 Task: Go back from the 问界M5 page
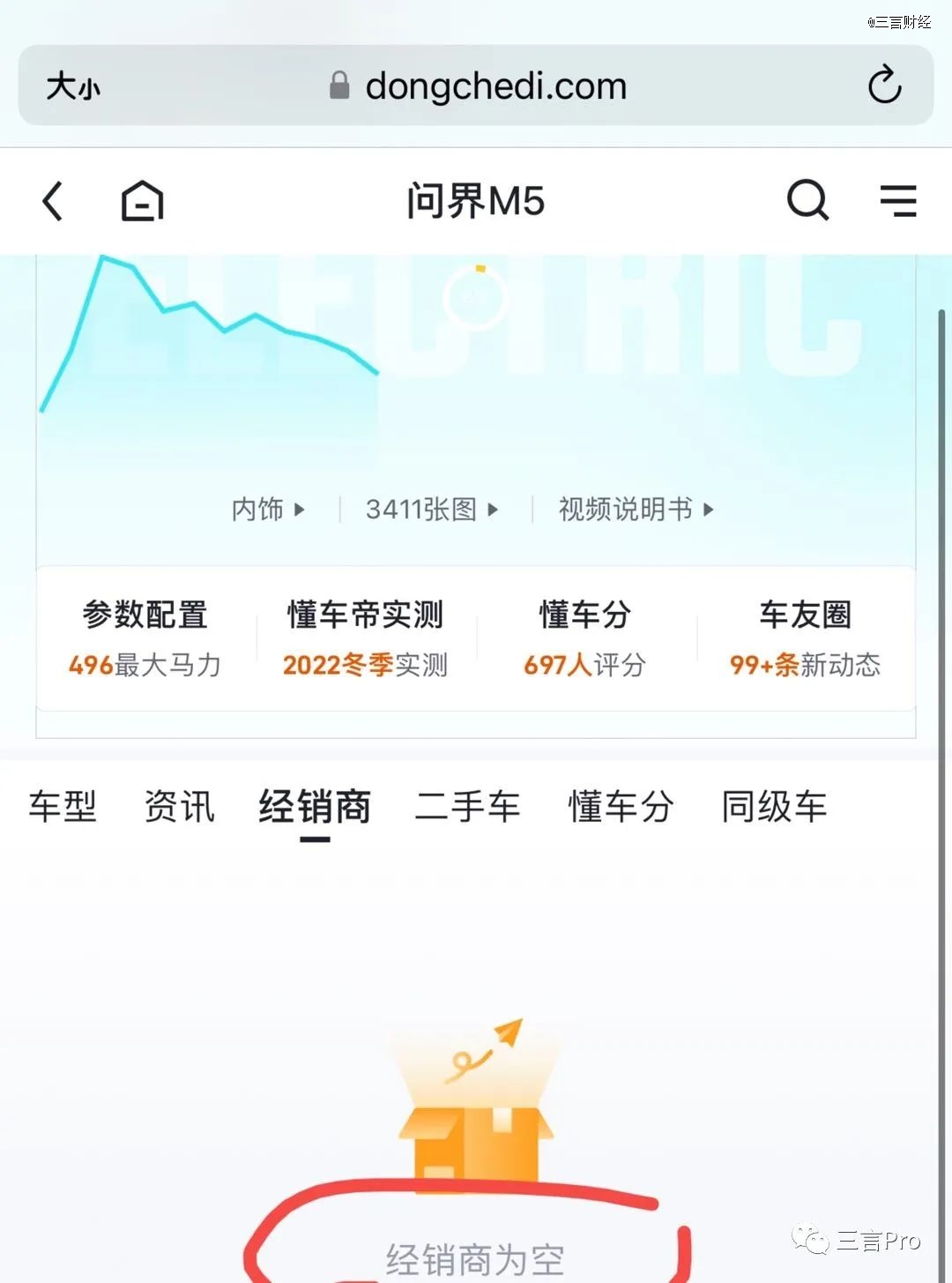(x=53, y=201)
